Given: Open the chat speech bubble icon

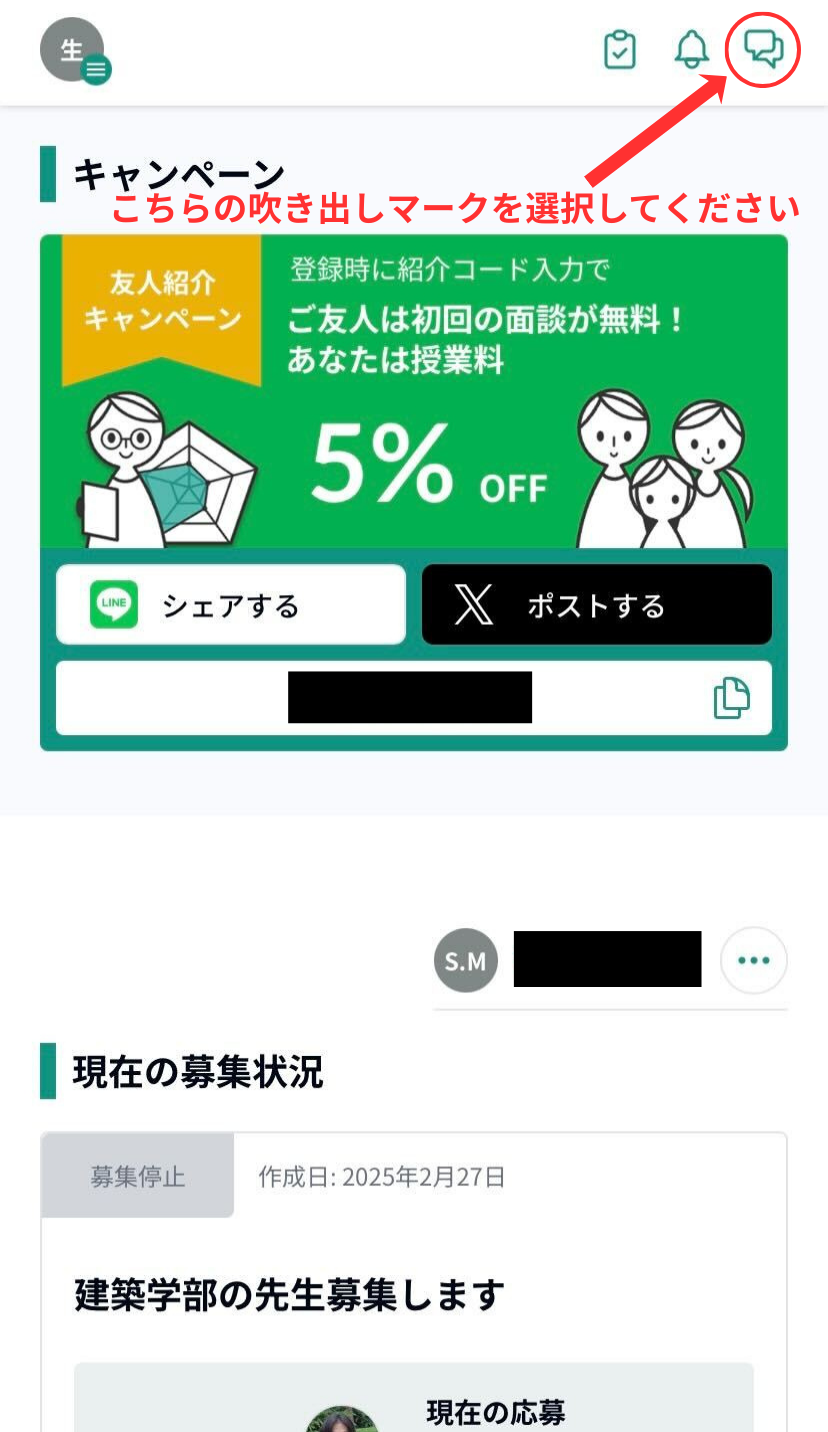Looking at the screenshot, I should click(x=764, y=48).
